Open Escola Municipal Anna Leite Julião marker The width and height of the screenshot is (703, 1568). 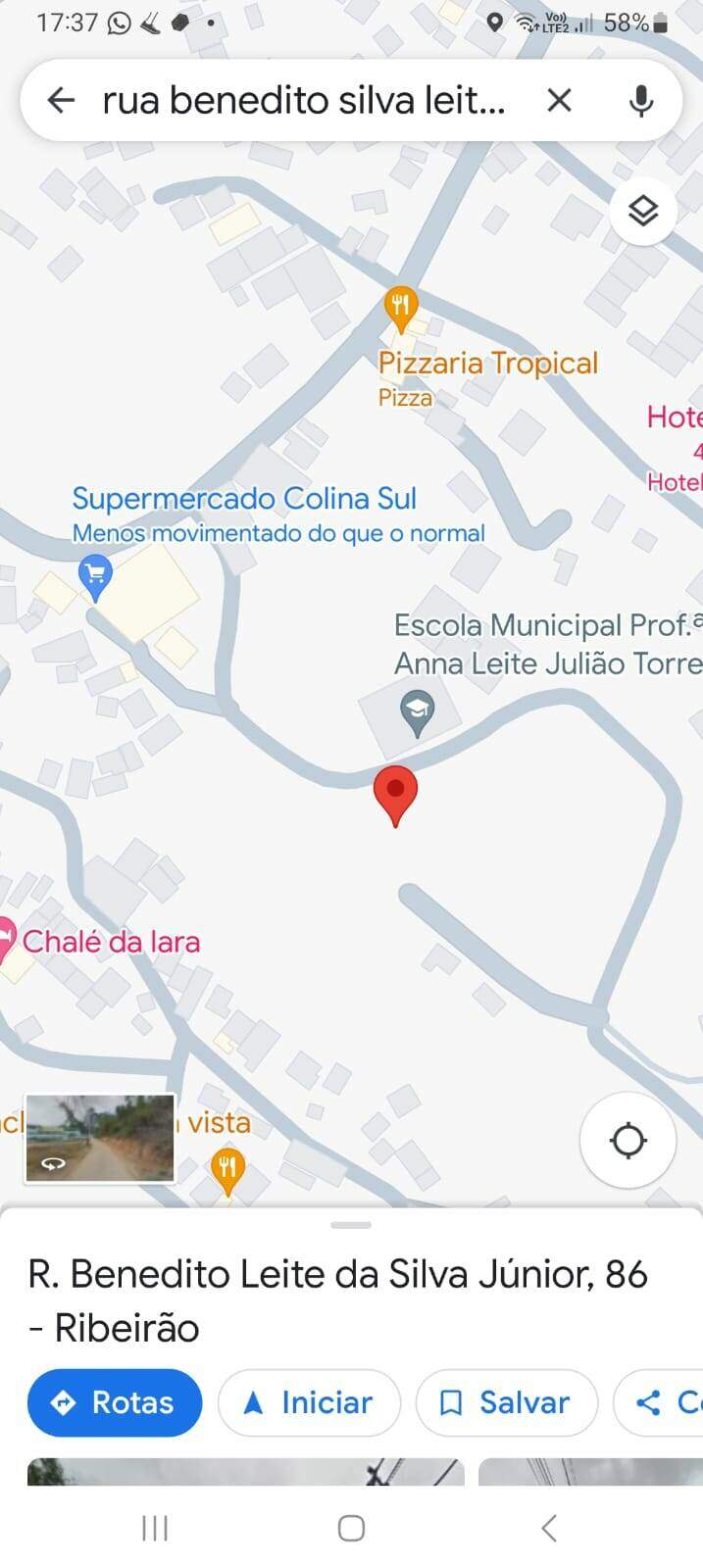point(418,713)
